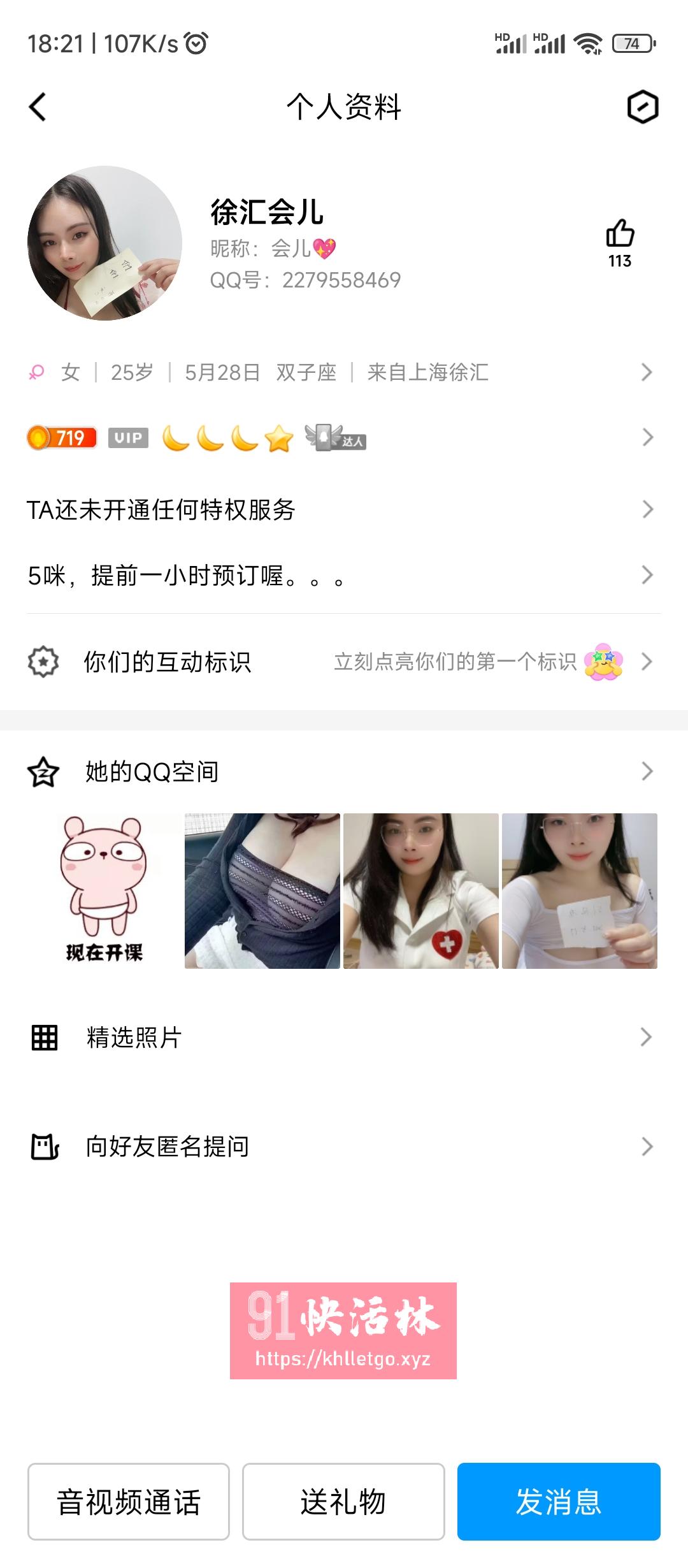Start an 音视频通话 call

point(129,1501)
